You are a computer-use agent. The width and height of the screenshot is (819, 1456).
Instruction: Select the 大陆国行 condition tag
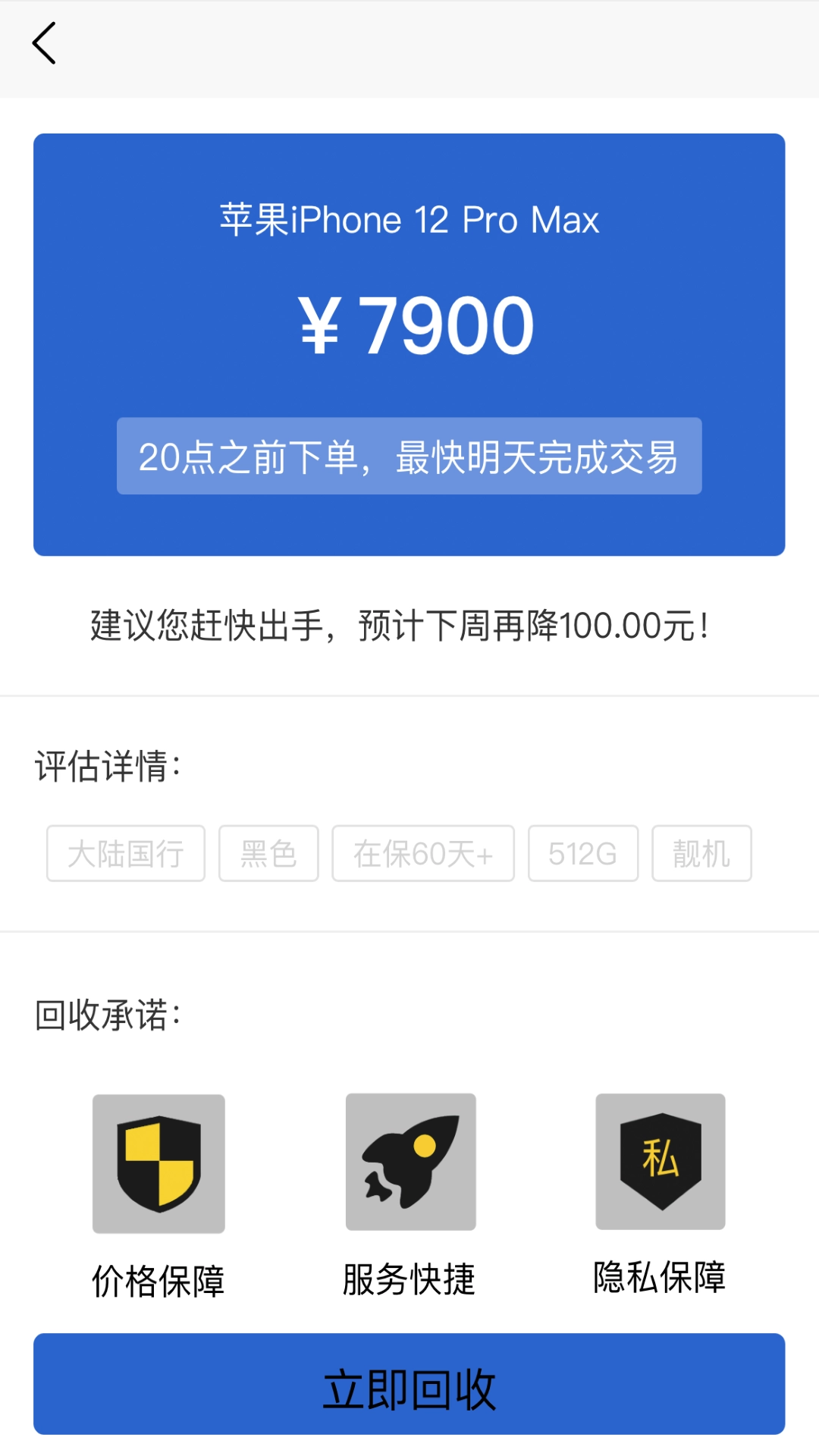pyautogui.click(x=124, y=854)
